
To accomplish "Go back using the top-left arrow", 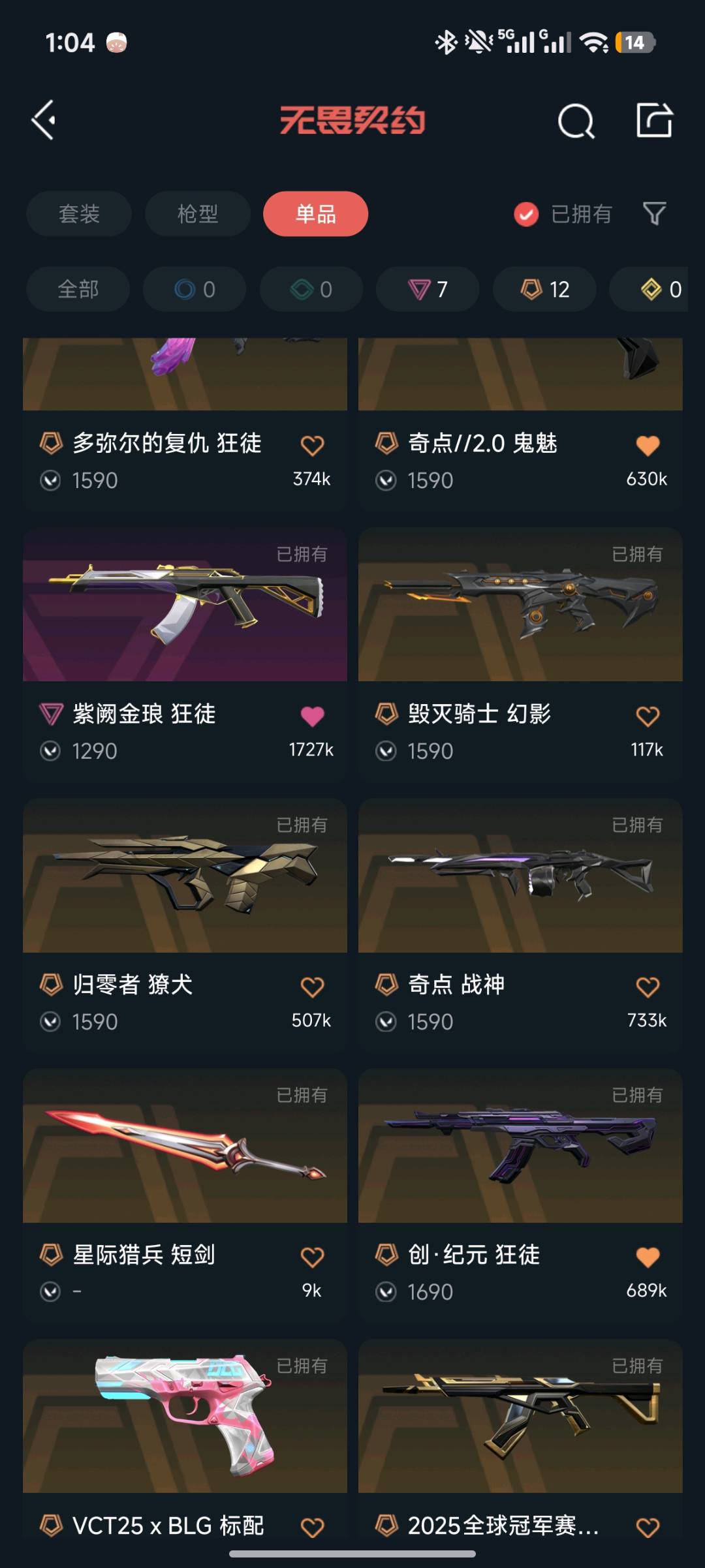I will click(x=44, y=120).
